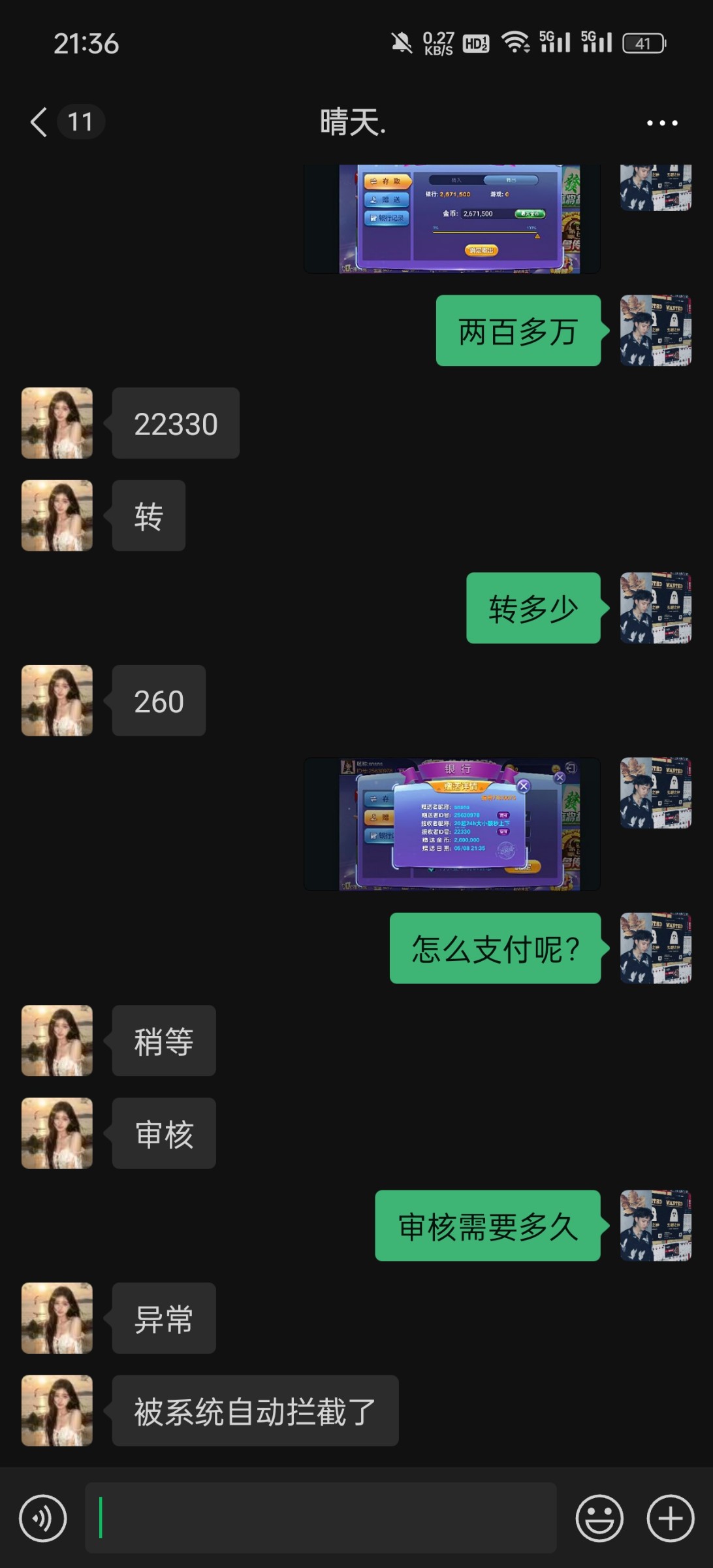Switch to voice message input
Image resolution: width=713 pixels, height=1568 pixels.
point(43,1518)
